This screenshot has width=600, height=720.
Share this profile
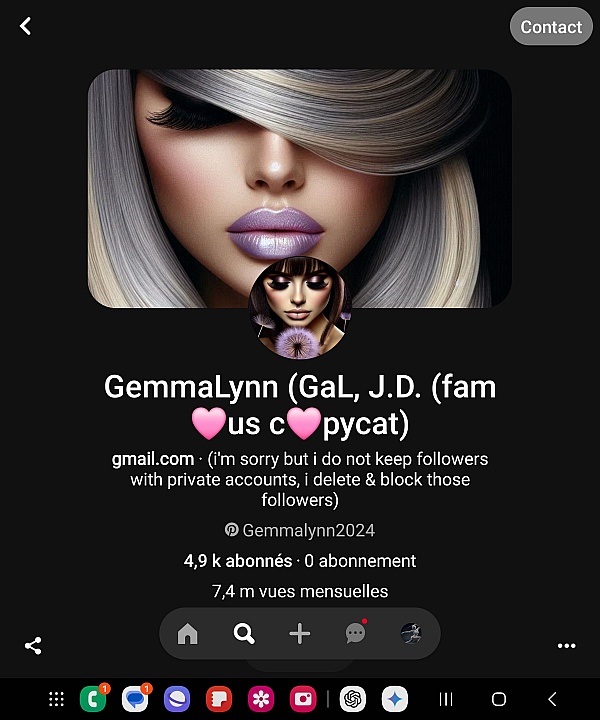pyautogui.click(x=33, y=646)
